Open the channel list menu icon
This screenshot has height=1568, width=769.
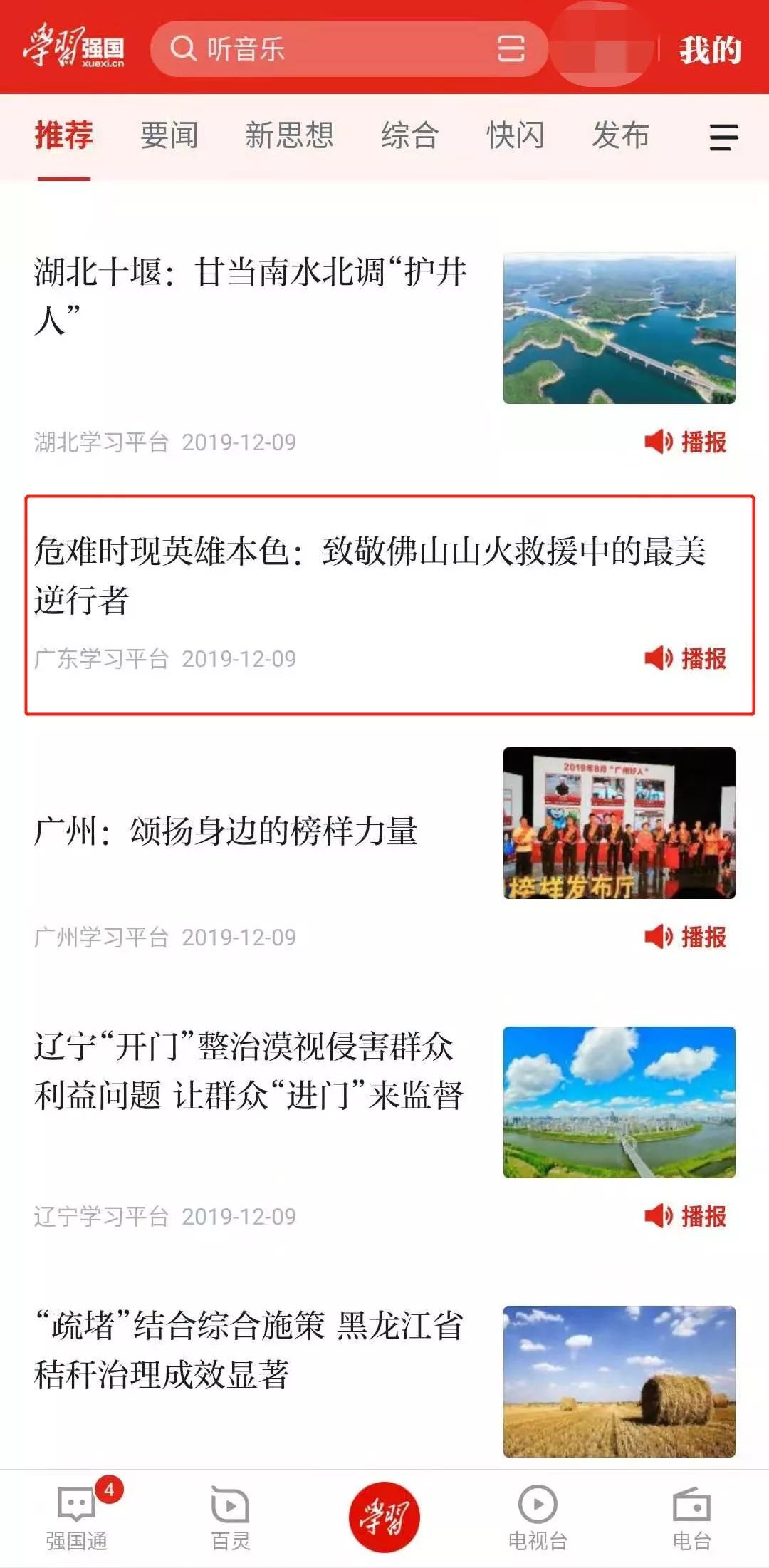click(x=723, y=137)
